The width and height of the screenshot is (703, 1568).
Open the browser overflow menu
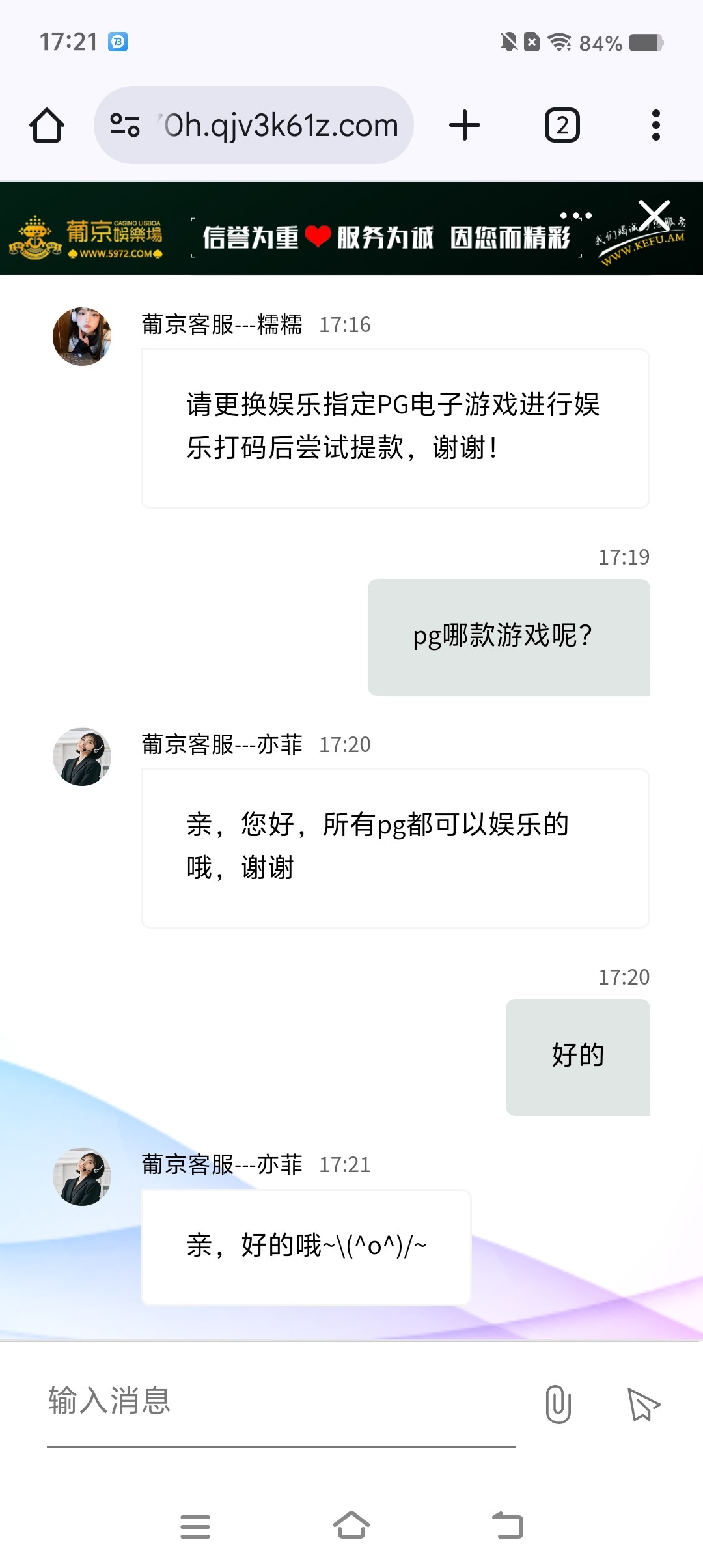[655, 125]
